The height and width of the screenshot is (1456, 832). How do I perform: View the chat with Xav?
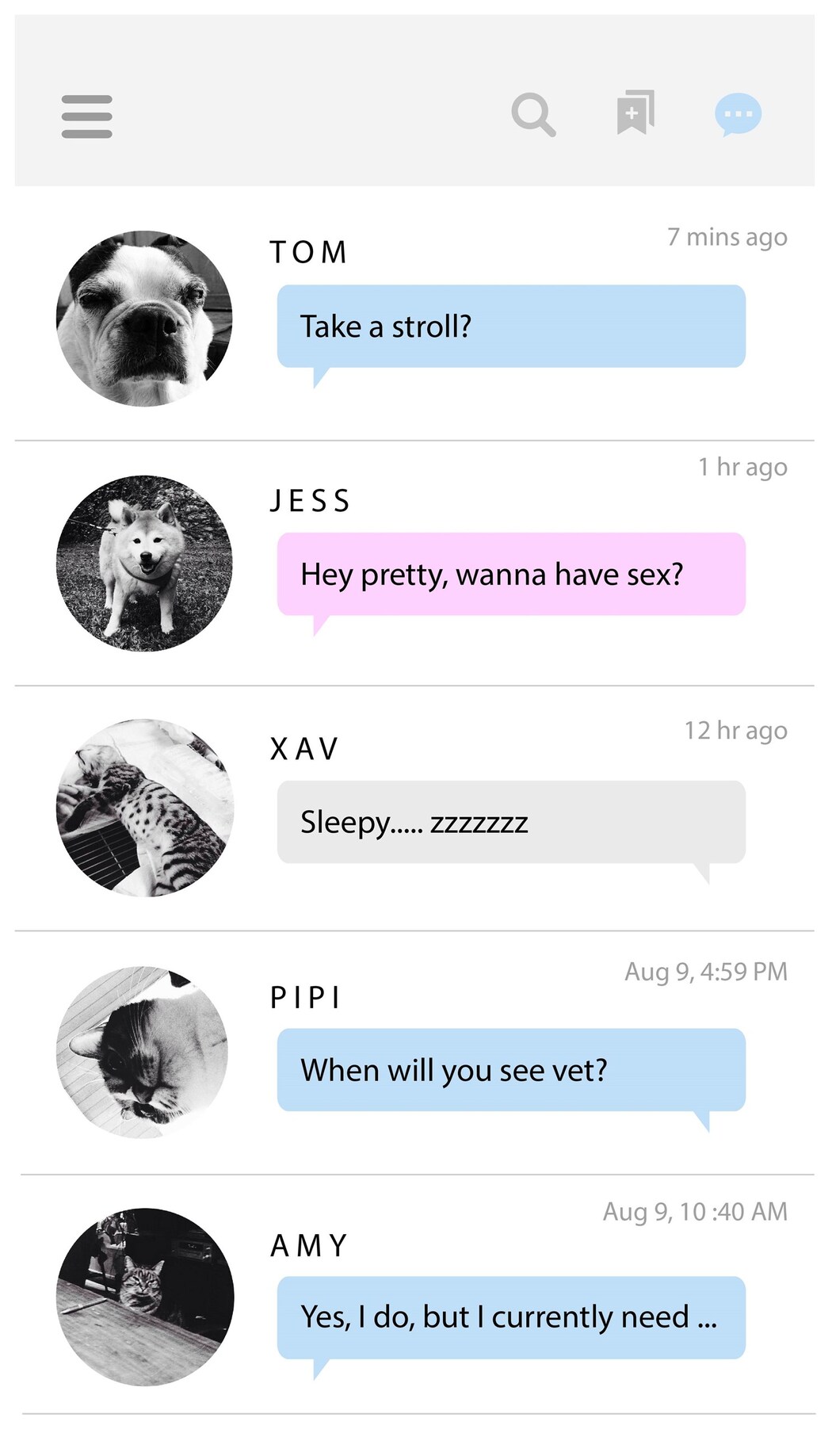511,822
